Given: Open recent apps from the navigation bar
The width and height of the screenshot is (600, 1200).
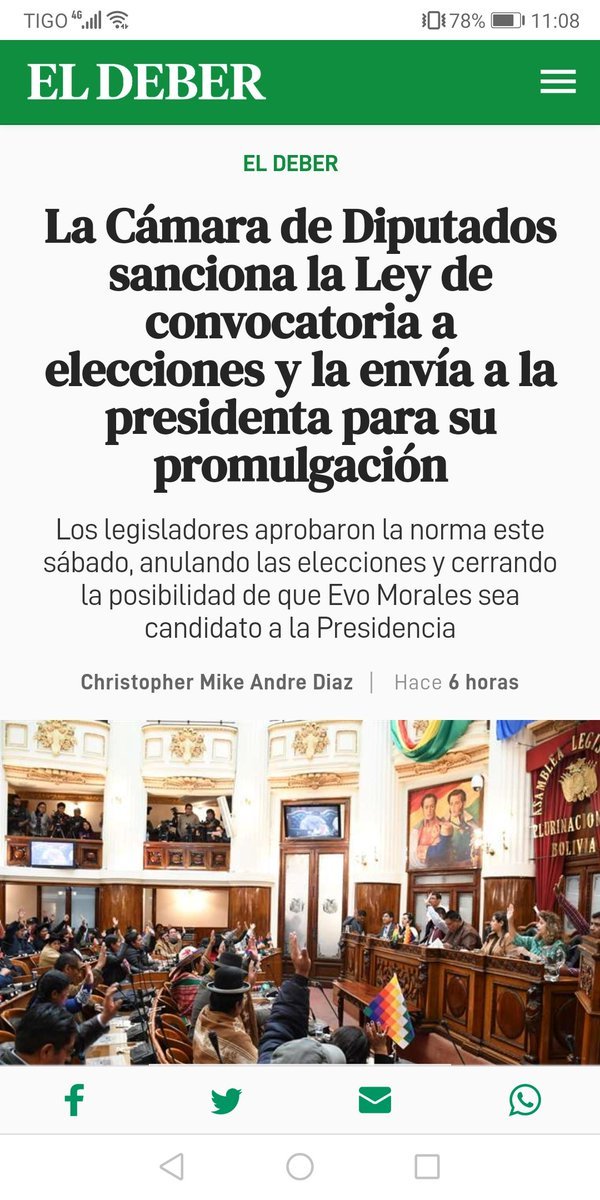Looking at the screenshot, I should click(427, 1166).
